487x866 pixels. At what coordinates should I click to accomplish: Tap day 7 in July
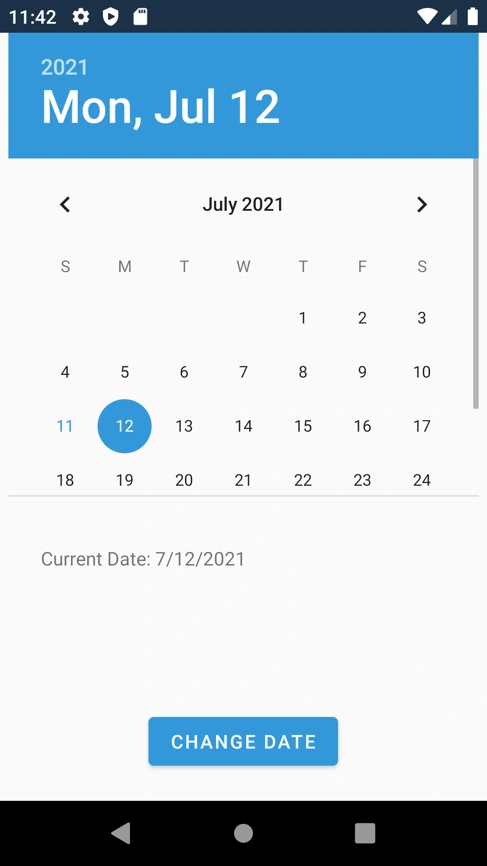244,372
